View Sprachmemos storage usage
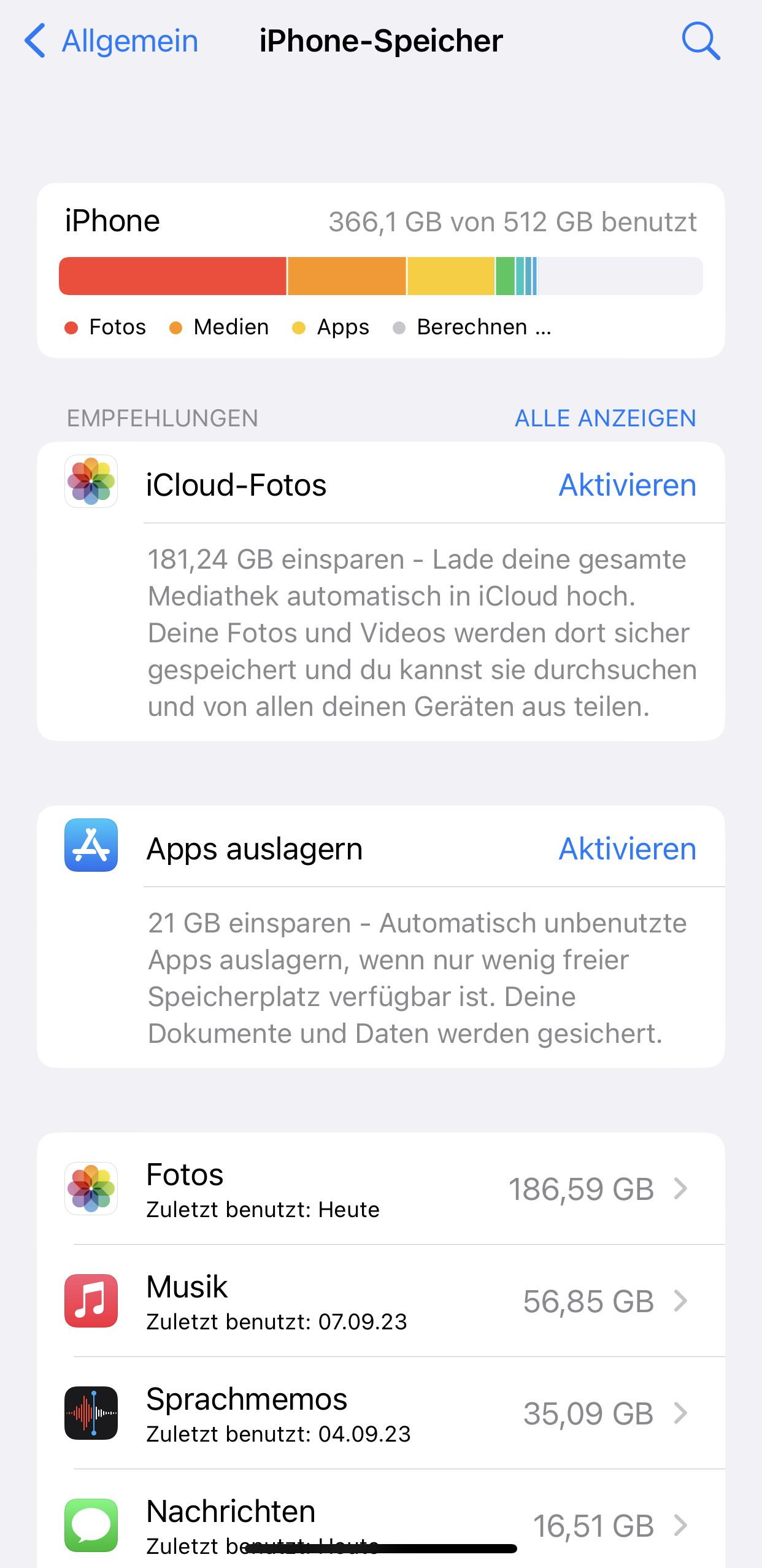Image resolution: width=762 pixels, height=1568 pixels. (380, 1413)
